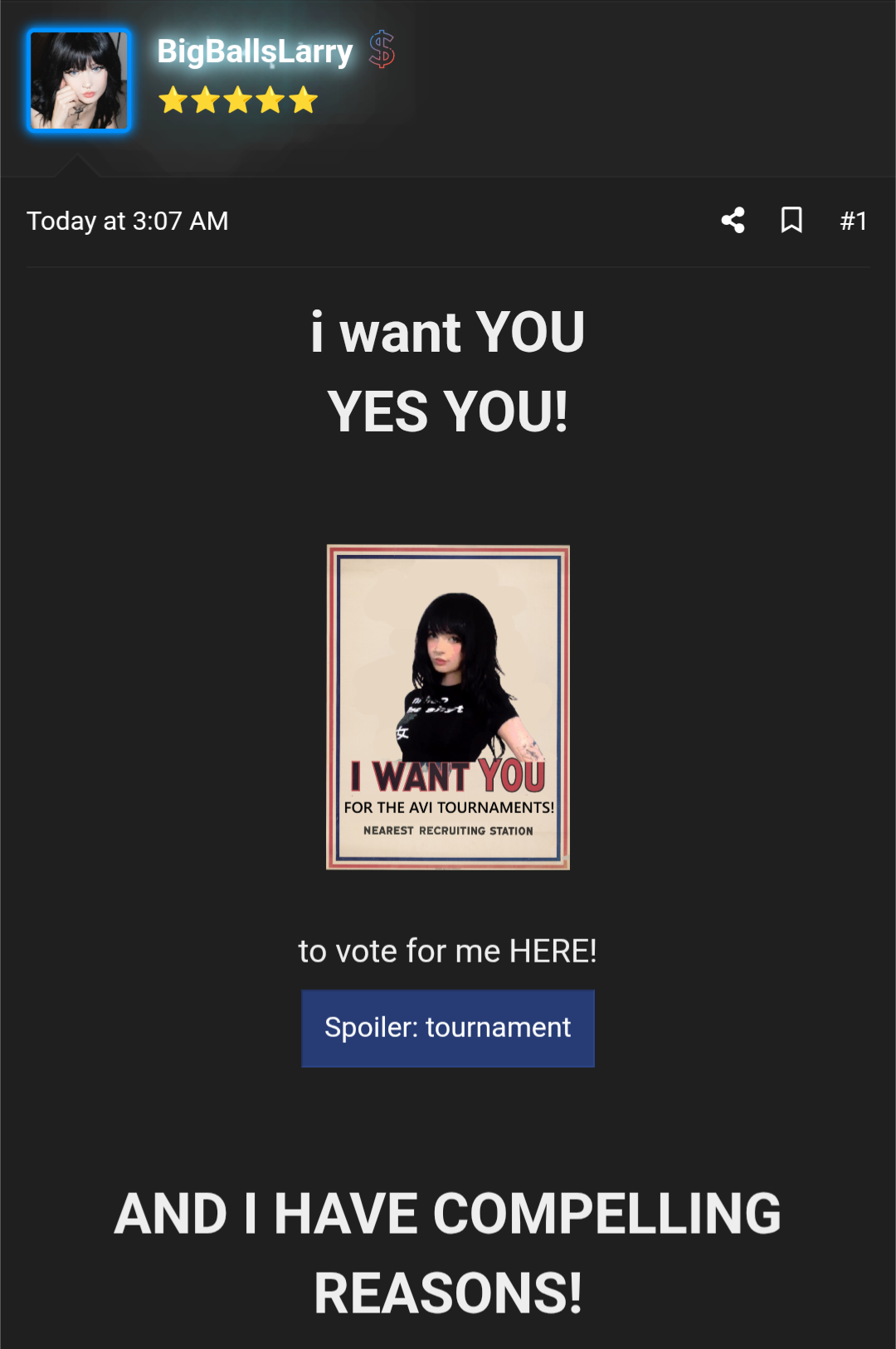Click the bookmark flag icon
The height and width of the screenshot is (1349, 896).
tap(791, 220)
